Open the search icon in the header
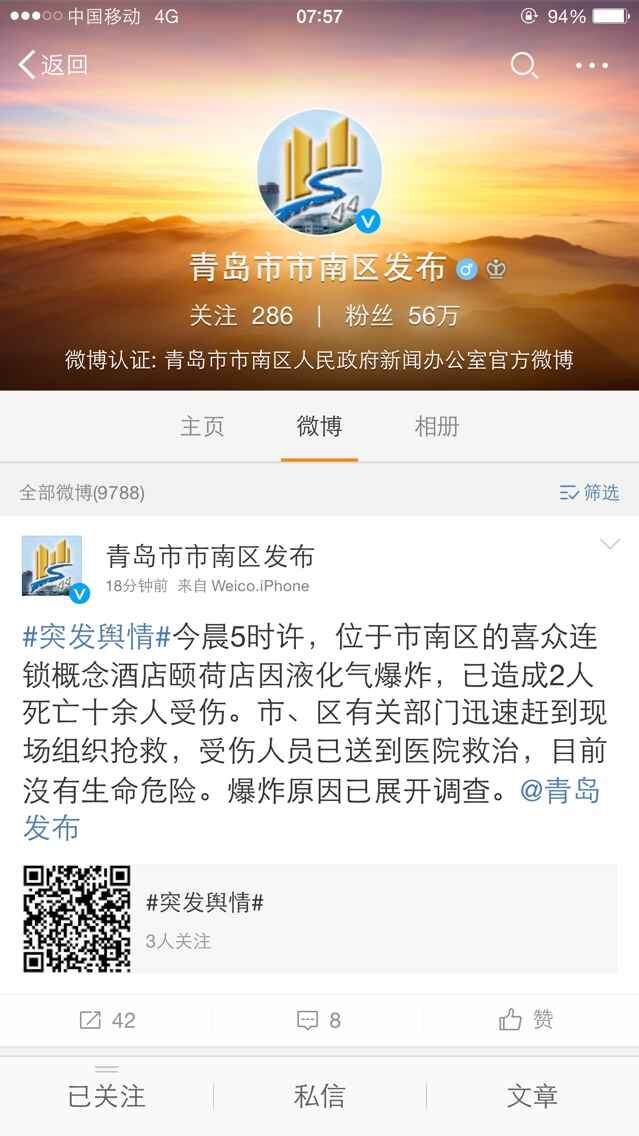 (523, 65)
